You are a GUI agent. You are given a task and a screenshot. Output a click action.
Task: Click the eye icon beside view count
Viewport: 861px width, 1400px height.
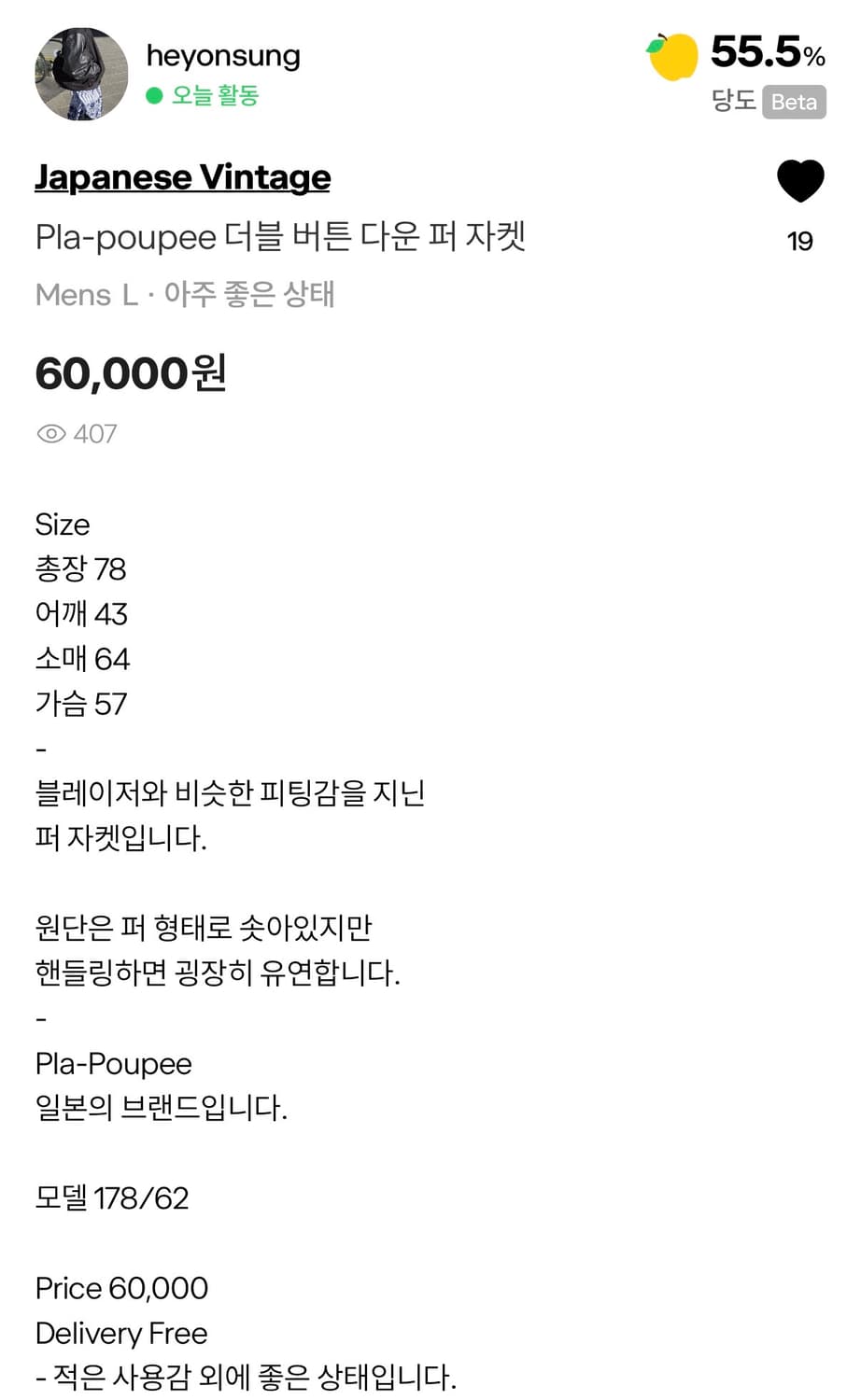51,433
